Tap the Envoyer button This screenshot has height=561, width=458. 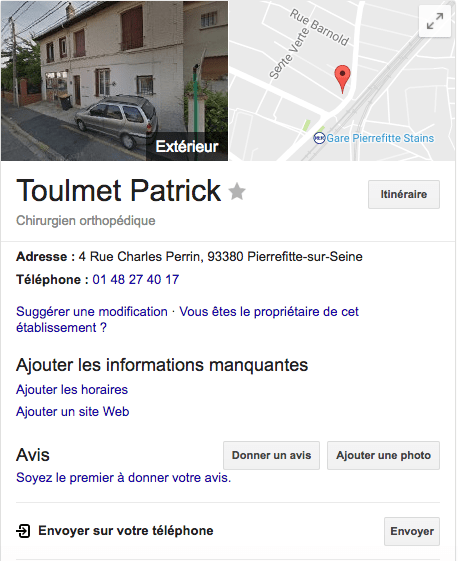[412, 531]
